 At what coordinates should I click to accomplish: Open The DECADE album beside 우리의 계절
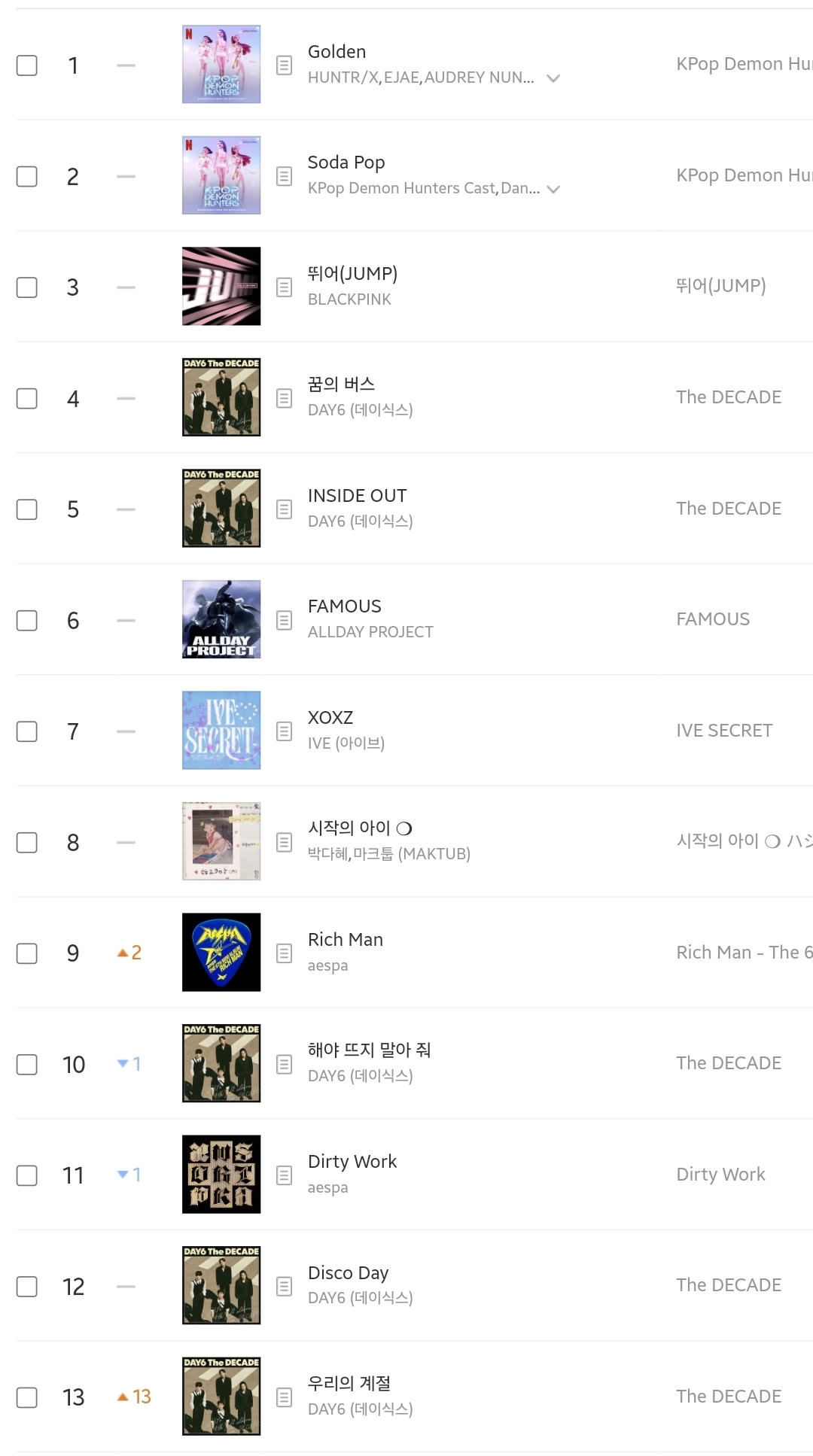coord(729,1396)
